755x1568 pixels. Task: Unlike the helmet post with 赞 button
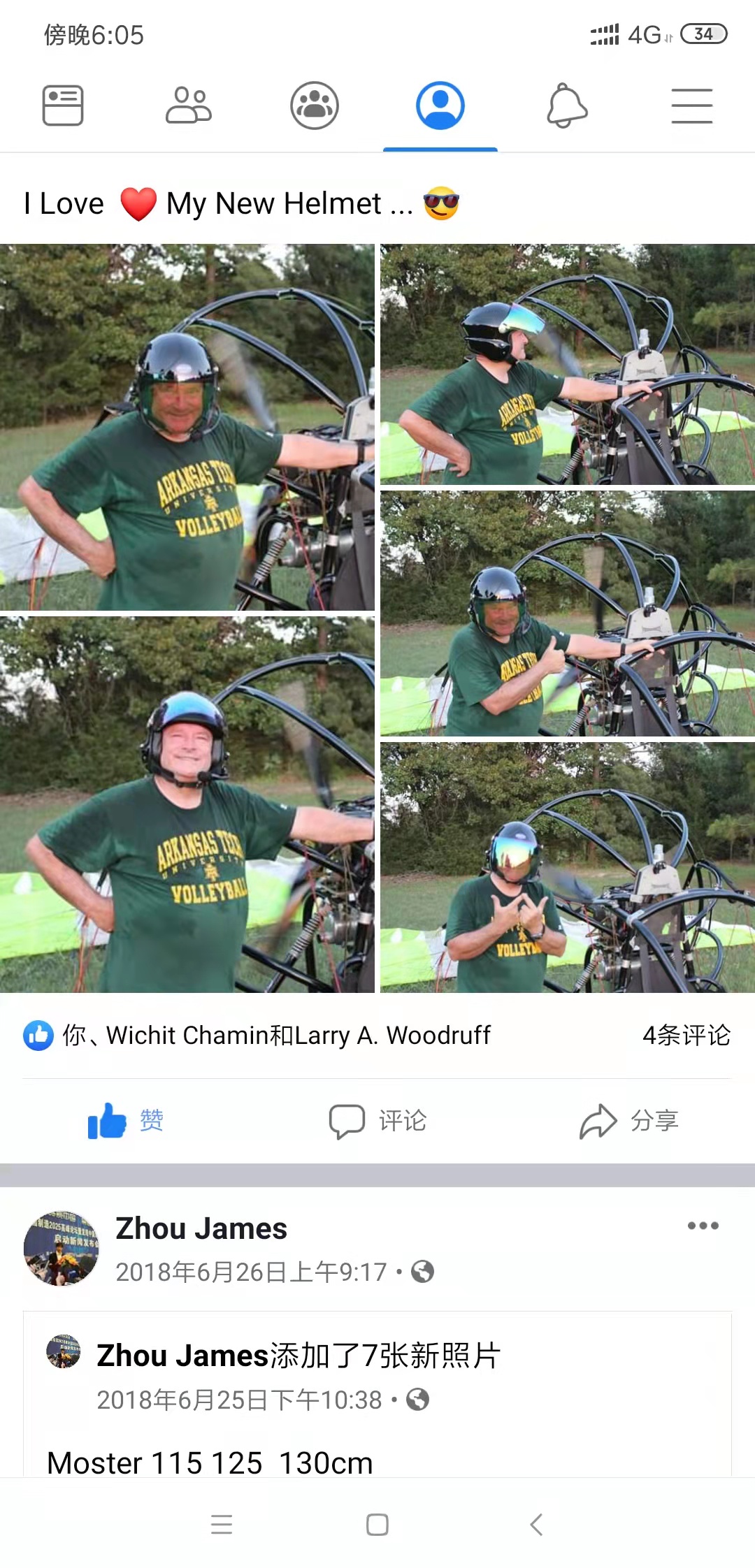tap(126, 1121)
